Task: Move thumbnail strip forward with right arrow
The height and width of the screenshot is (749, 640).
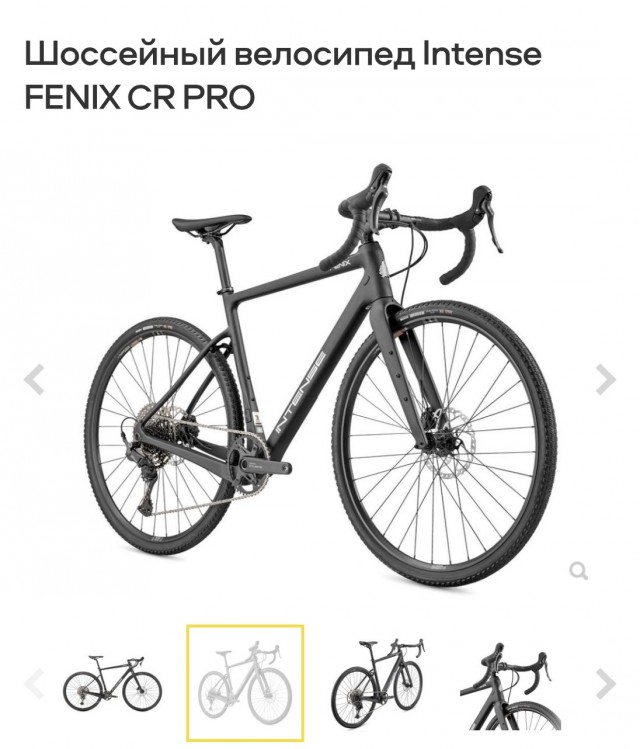Action: [605, 684]
